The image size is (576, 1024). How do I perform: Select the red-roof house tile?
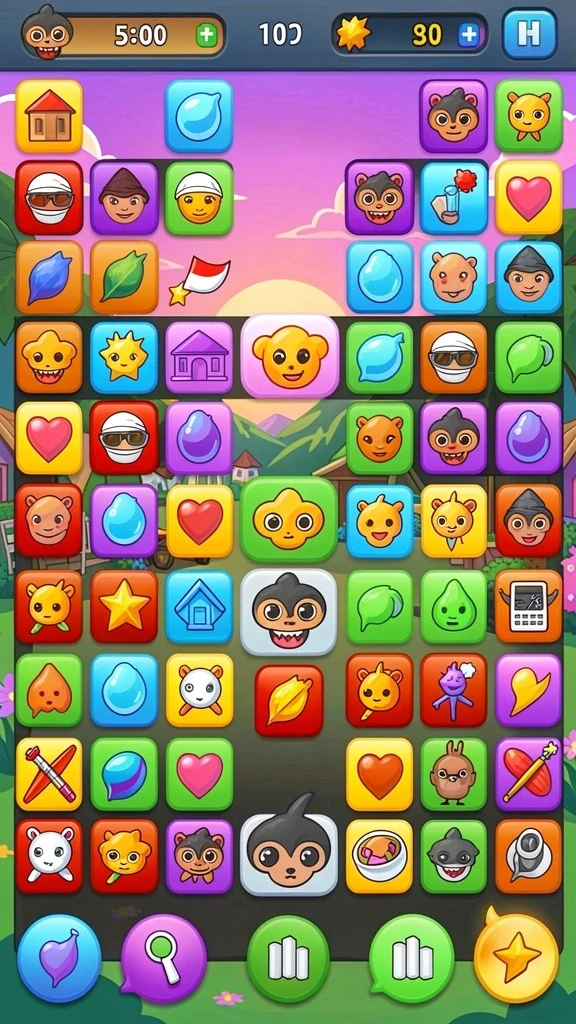50,116
